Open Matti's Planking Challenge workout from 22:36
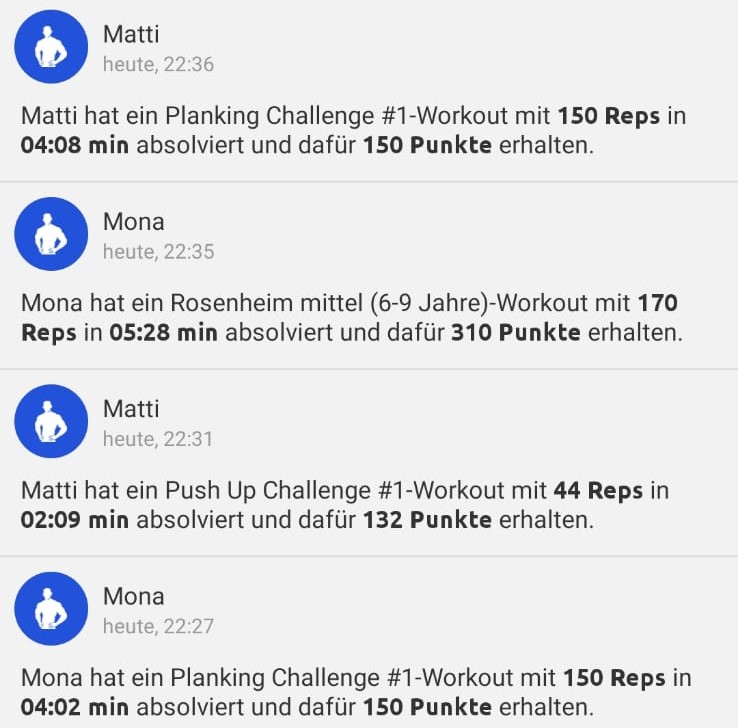Screen dimensions: 738x728 (x=355, y=130)
